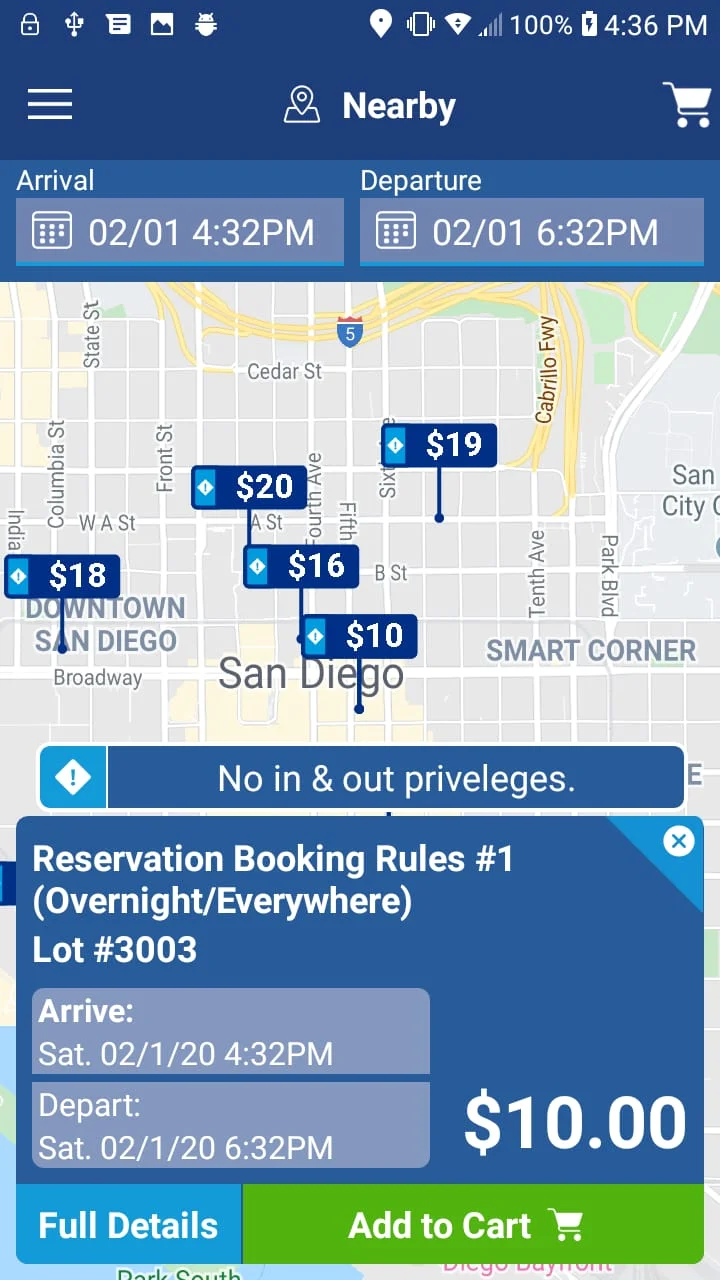This screenshot has height=1280, width=720.
Task: Click the Arrive time box on the card
Action: (x=231, y=1031)
